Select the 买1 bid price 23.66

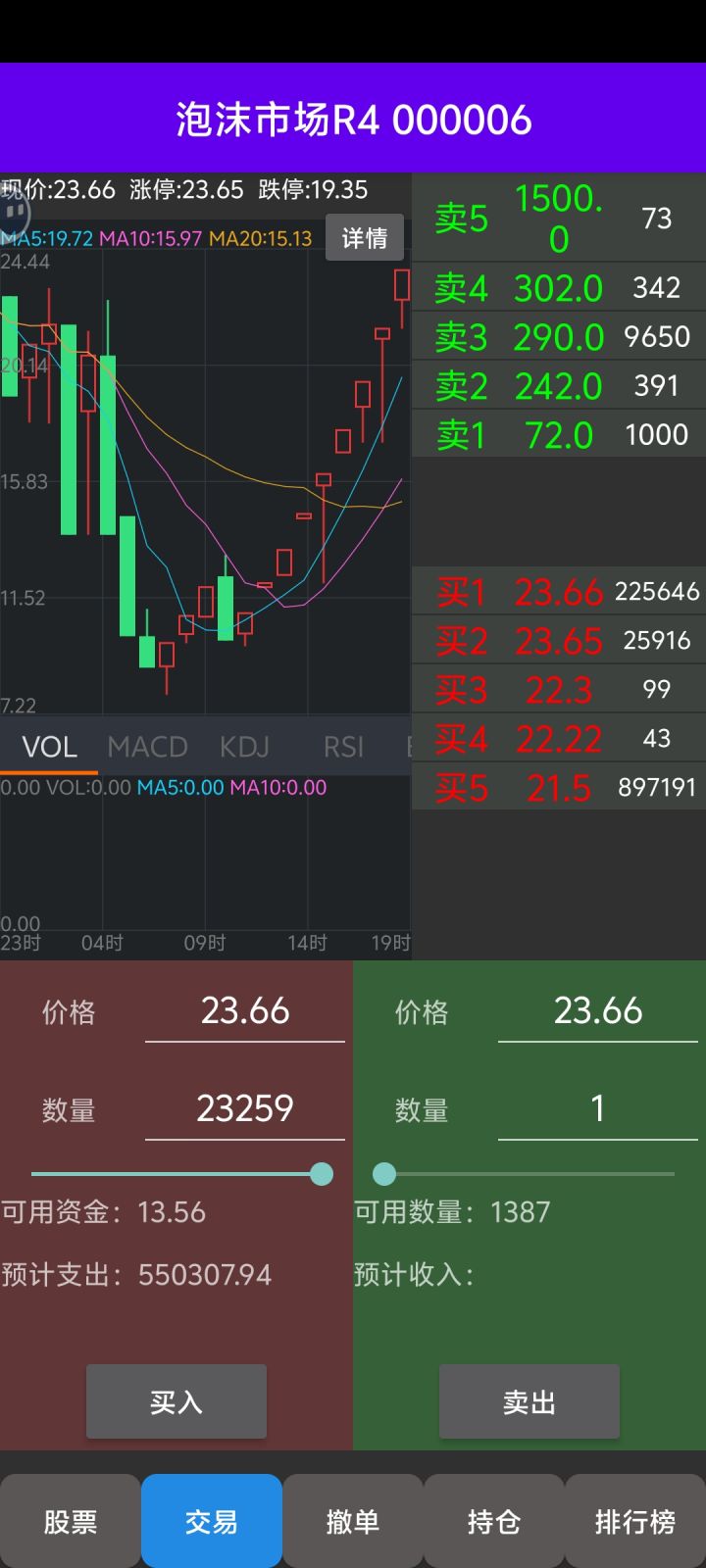pos(559,592)
